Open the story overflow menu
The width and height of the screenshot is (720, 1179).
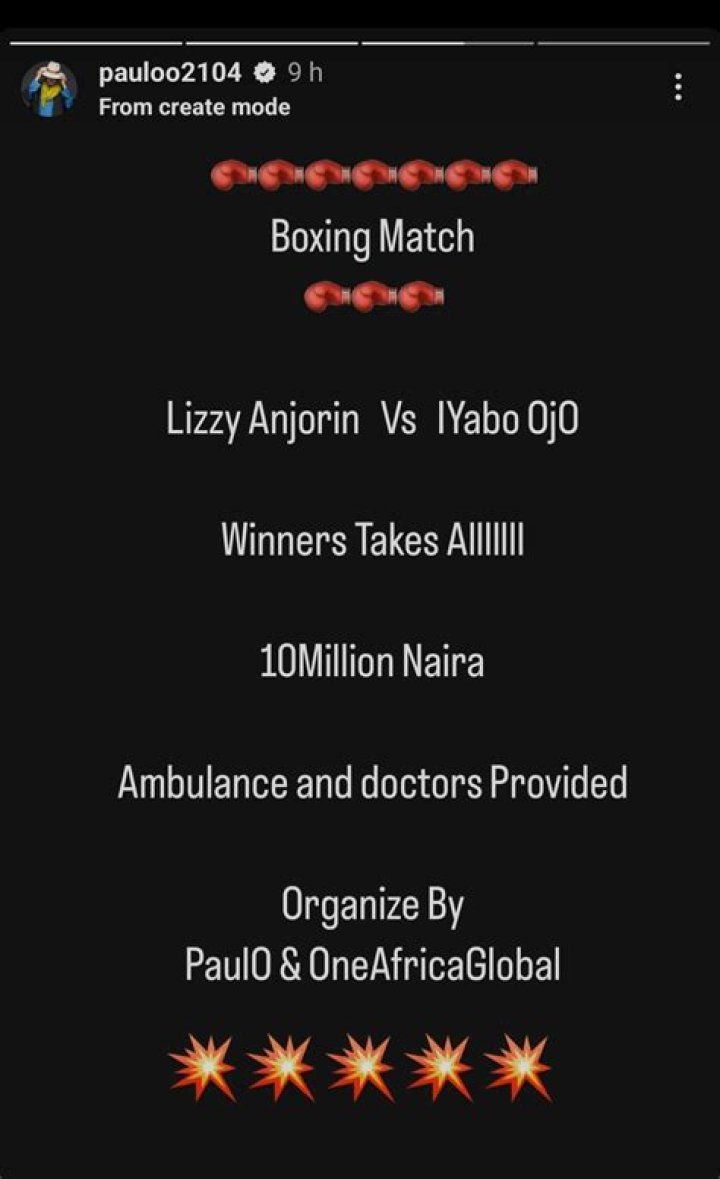tap(679, 87)
